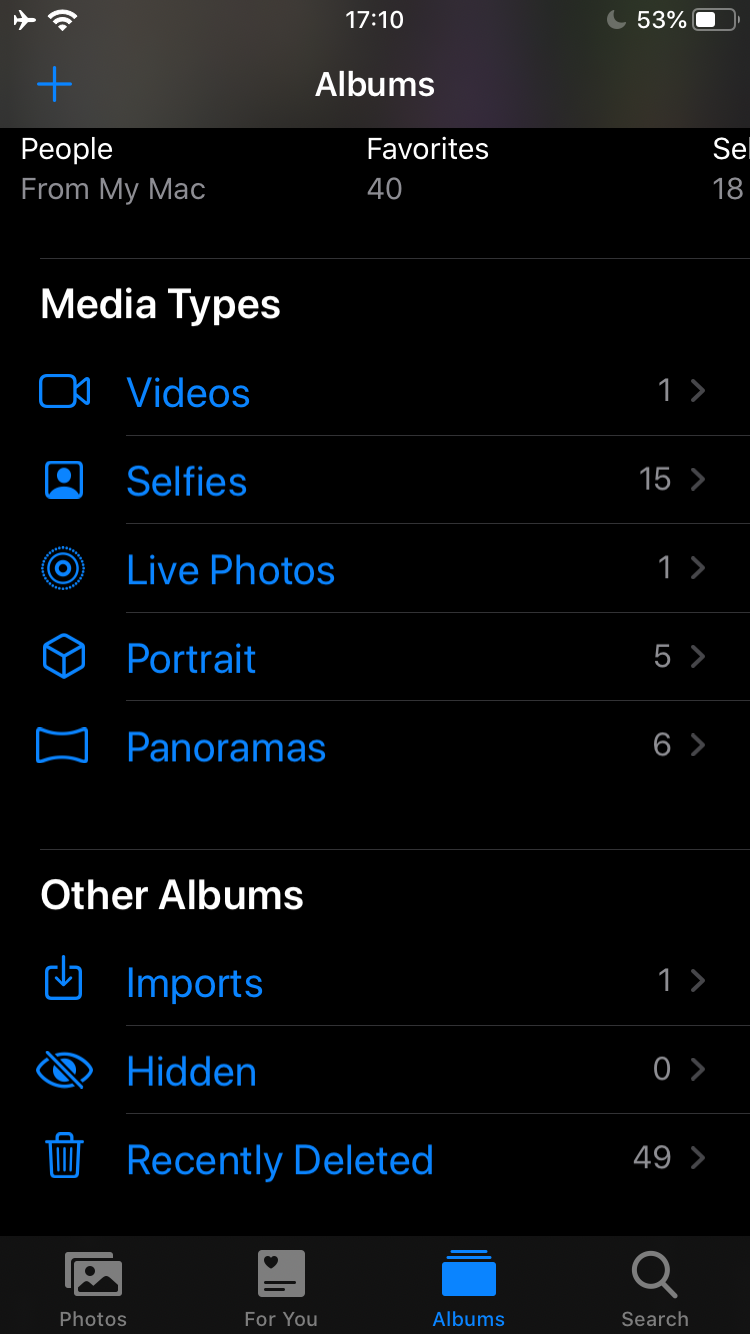Open the Imports album
Viewport: 750px width, 1334px height.
coord(194,983)
